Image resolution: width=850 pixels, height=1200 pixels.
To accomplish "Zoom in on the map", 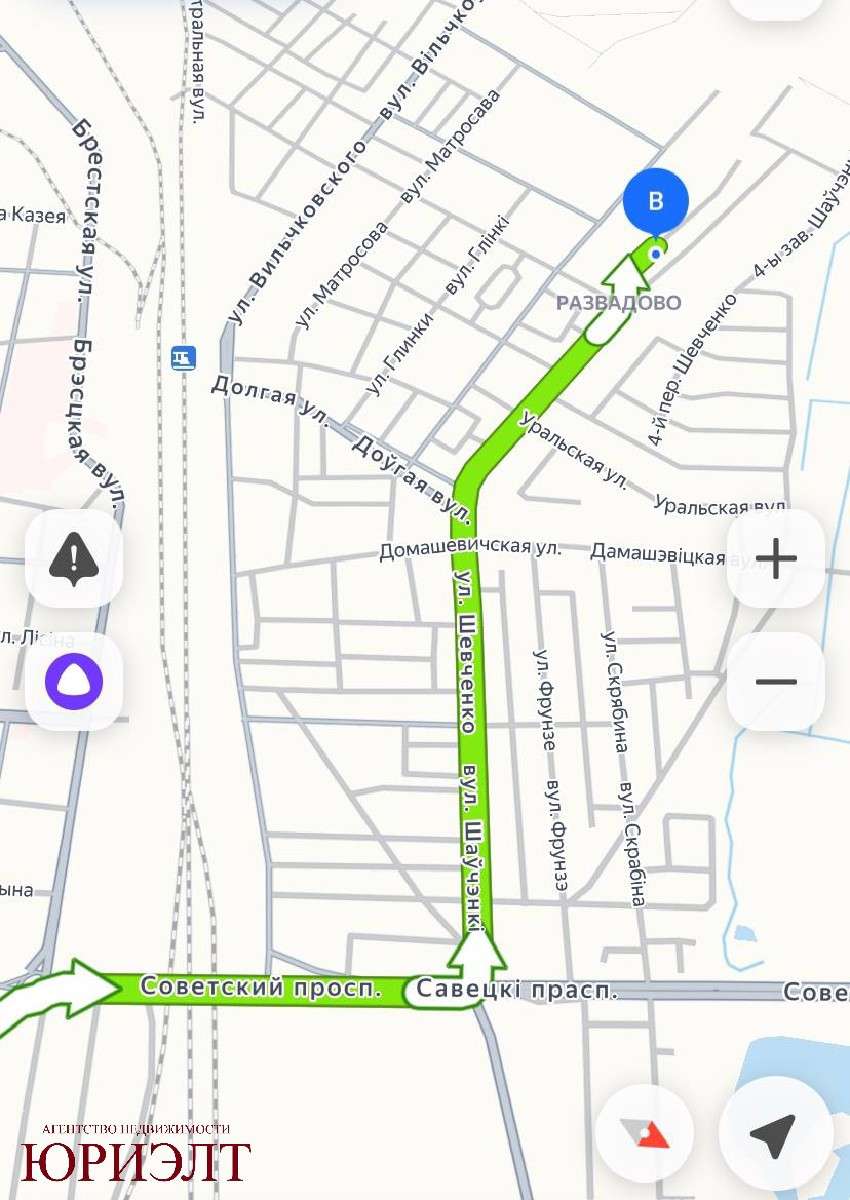I will click(776, 558).
